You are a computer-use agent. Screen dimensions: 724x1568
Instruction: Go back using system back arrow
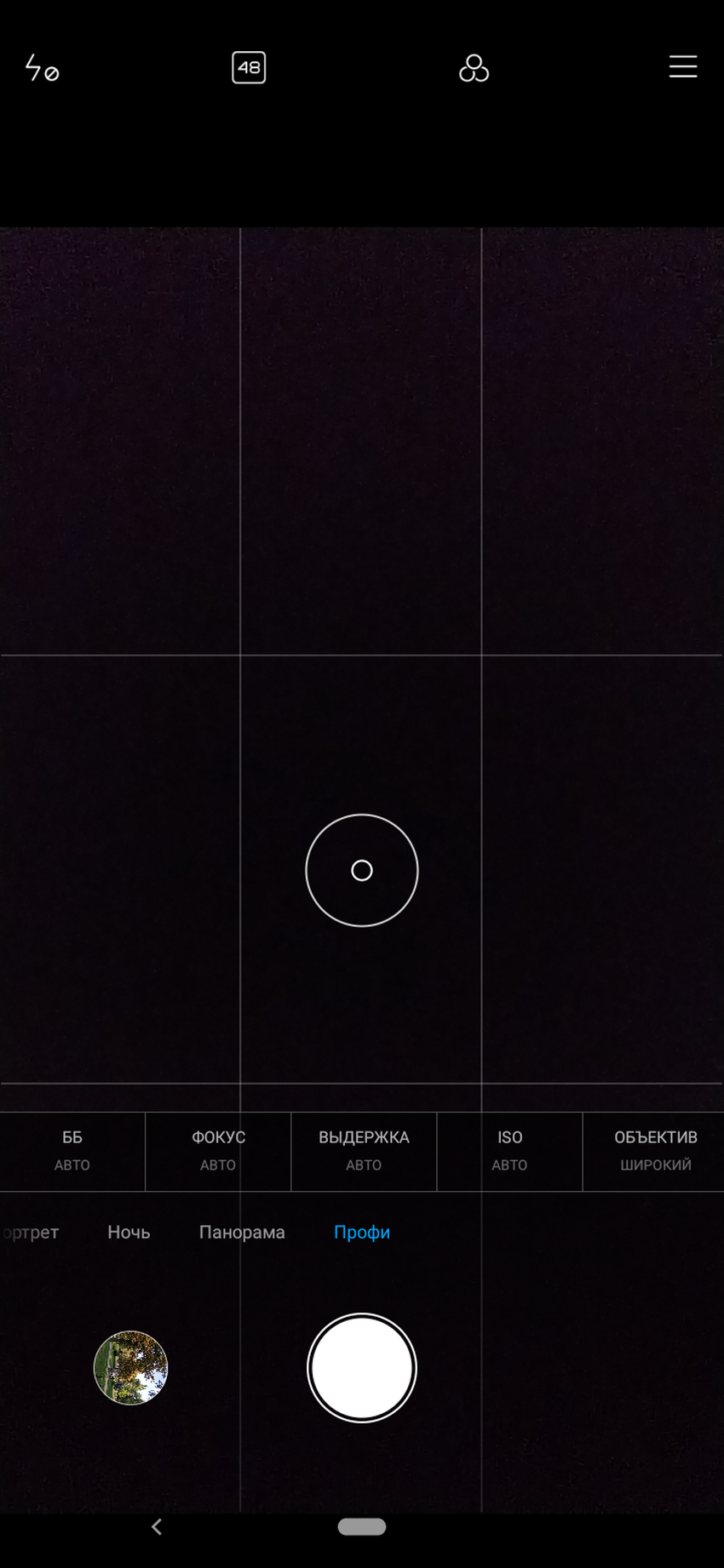157,1526
